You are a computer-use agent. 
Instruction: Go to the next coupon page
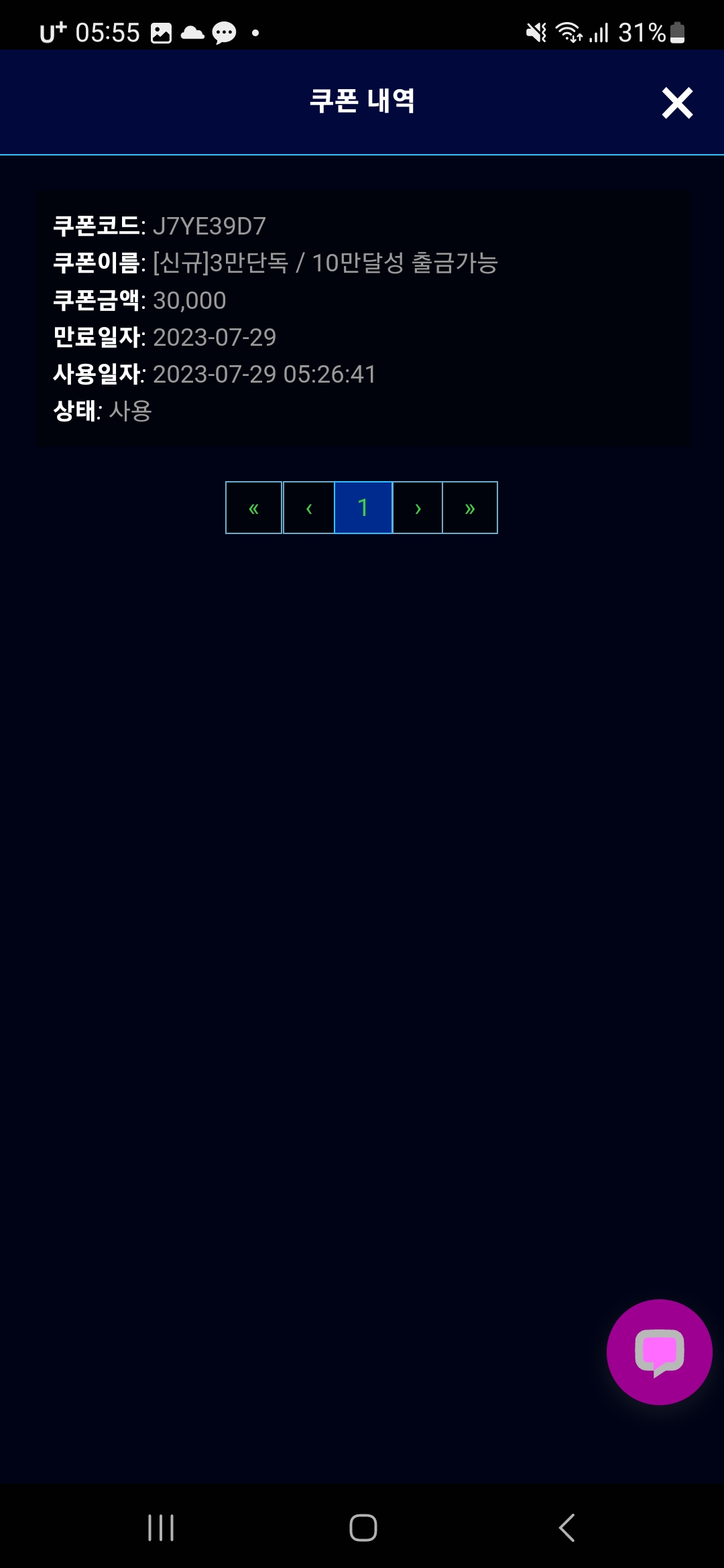coord(418,508)
